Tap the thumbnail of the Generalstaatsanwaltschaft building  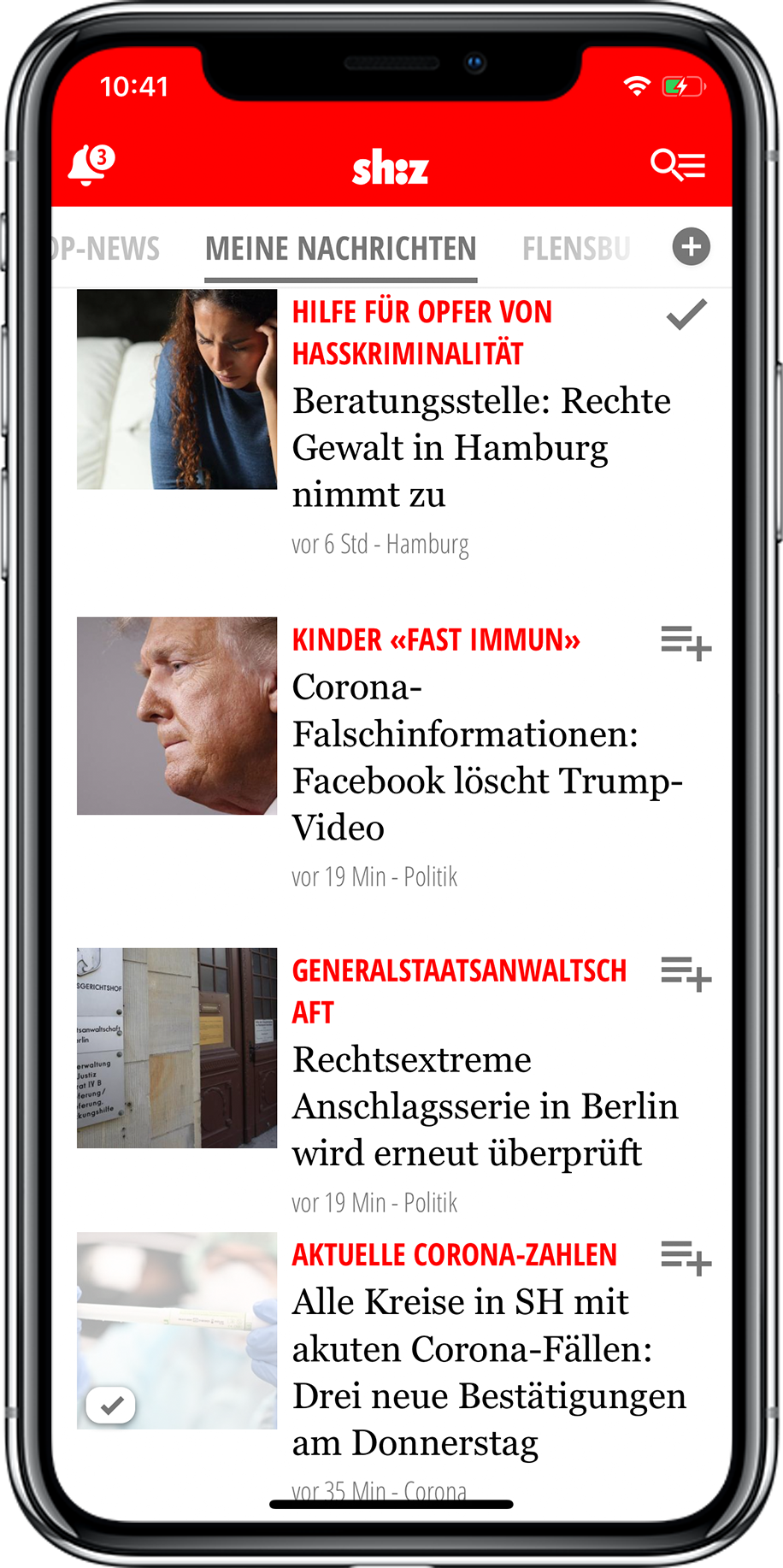(x=176, y=1047)
